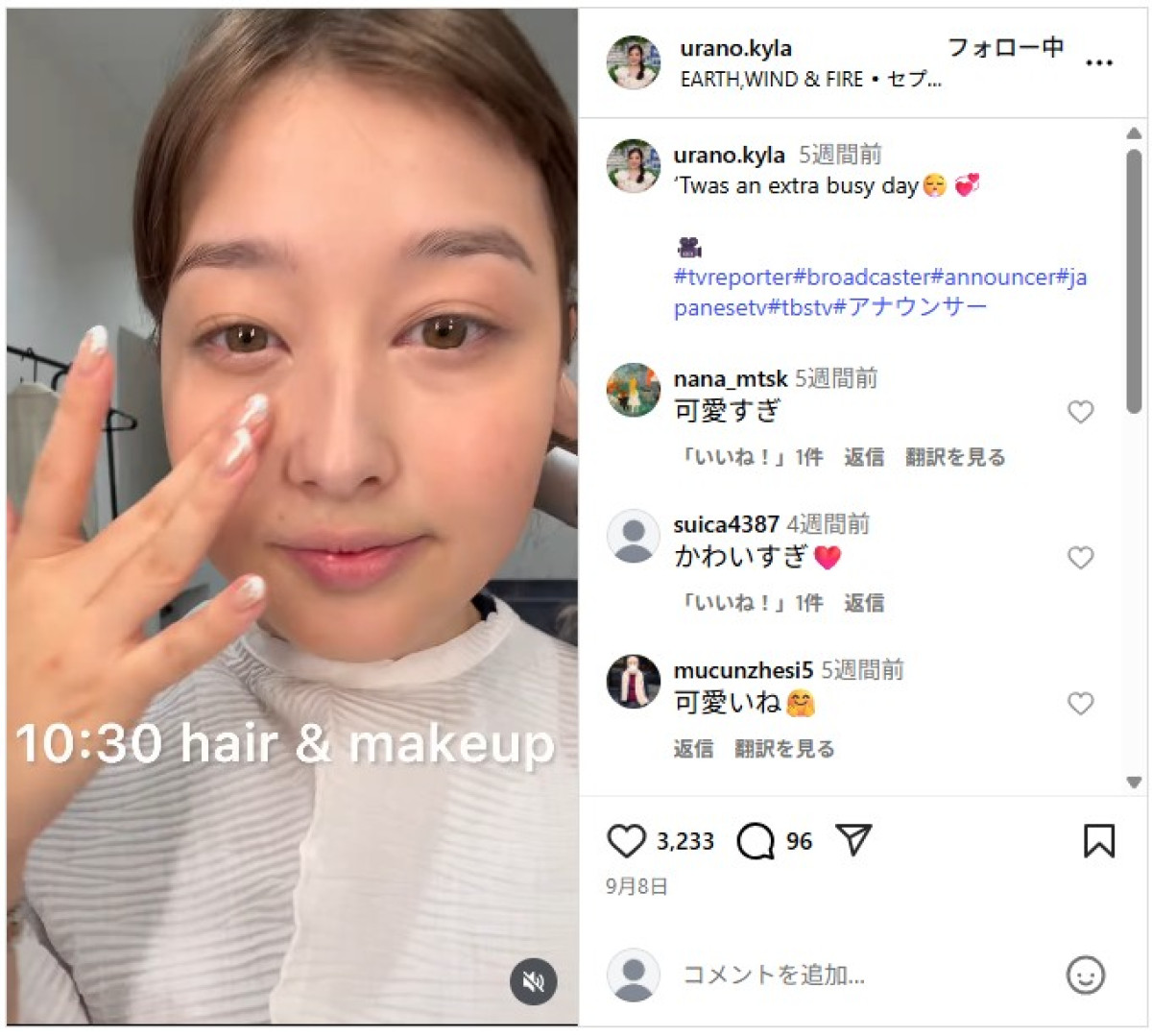This screenshot has width=1152, height=1036.
Task: View nana_mtsk's profile
Action: pos(730,379)
